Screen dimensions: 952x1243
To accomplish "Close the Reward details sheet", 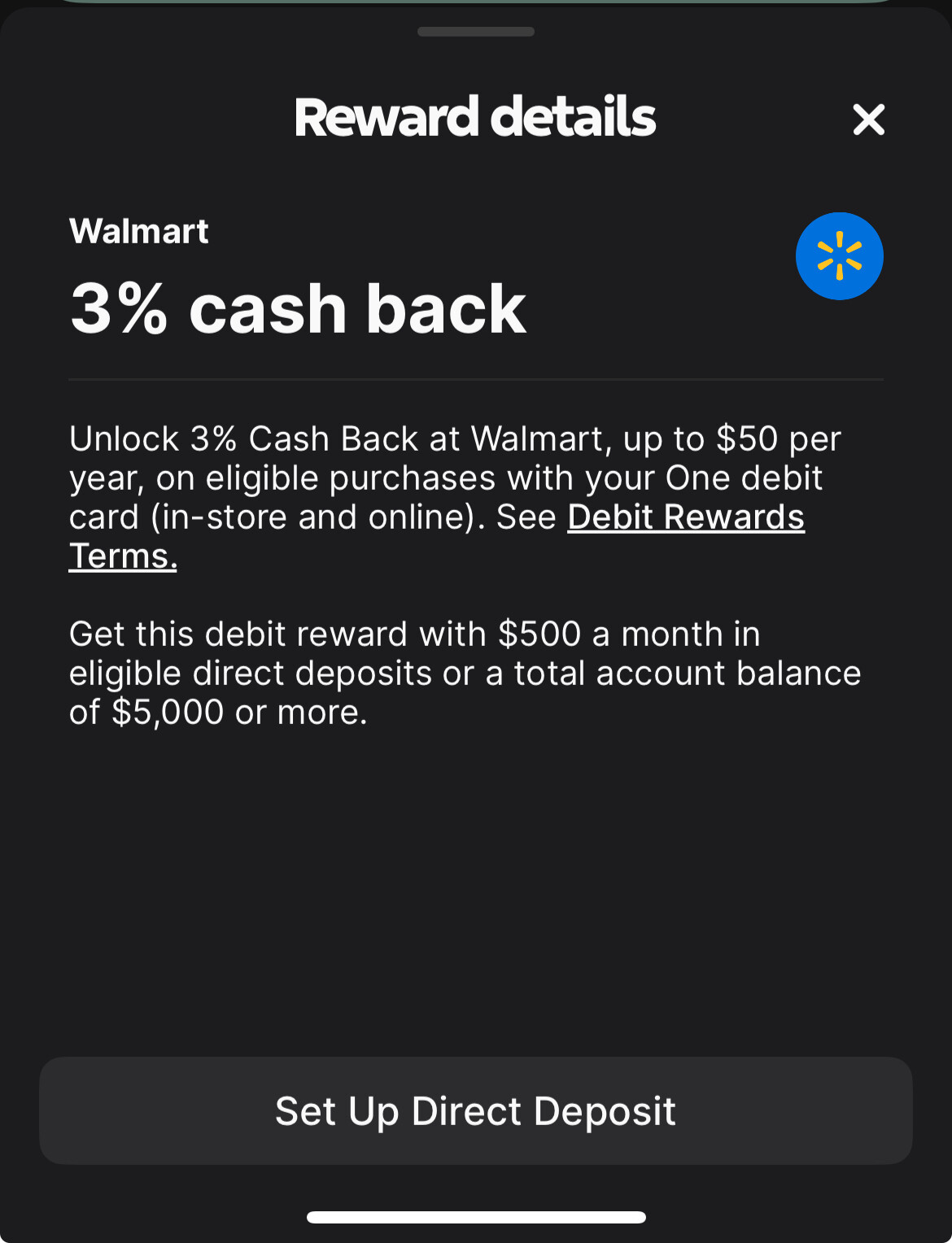I will click(x=868, y=120).
